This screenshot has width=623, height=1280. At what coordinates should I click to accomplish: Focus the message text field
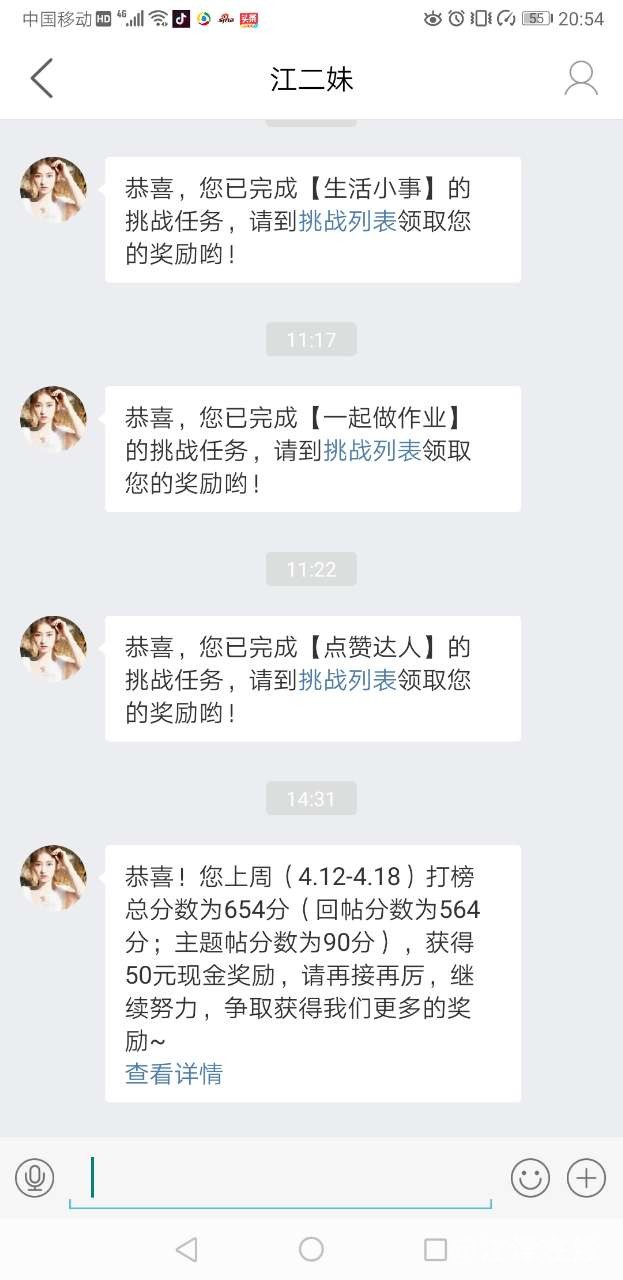pyautogui.click(x=280, y=1178)
